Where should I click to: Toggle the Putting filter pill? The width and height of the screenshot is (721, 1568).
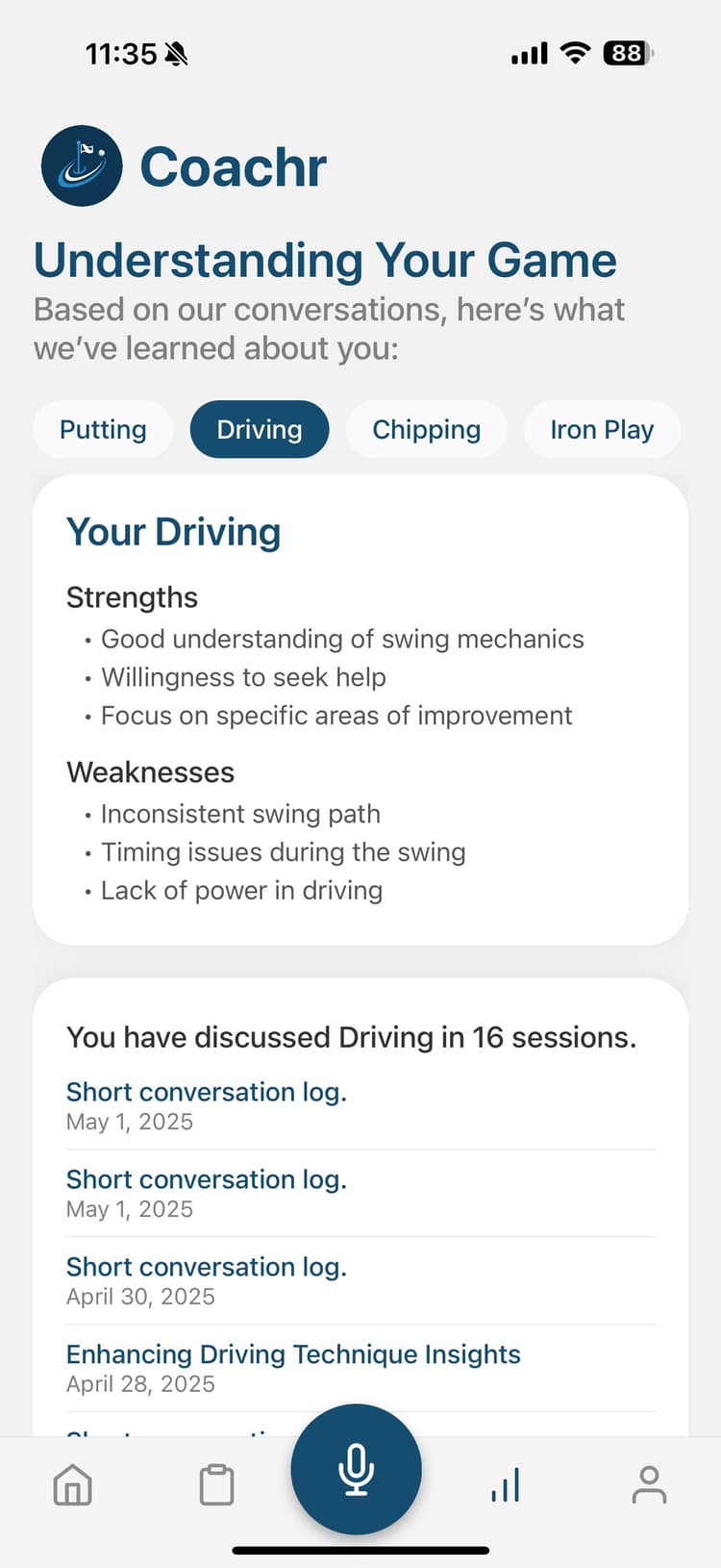pos(103,429)
